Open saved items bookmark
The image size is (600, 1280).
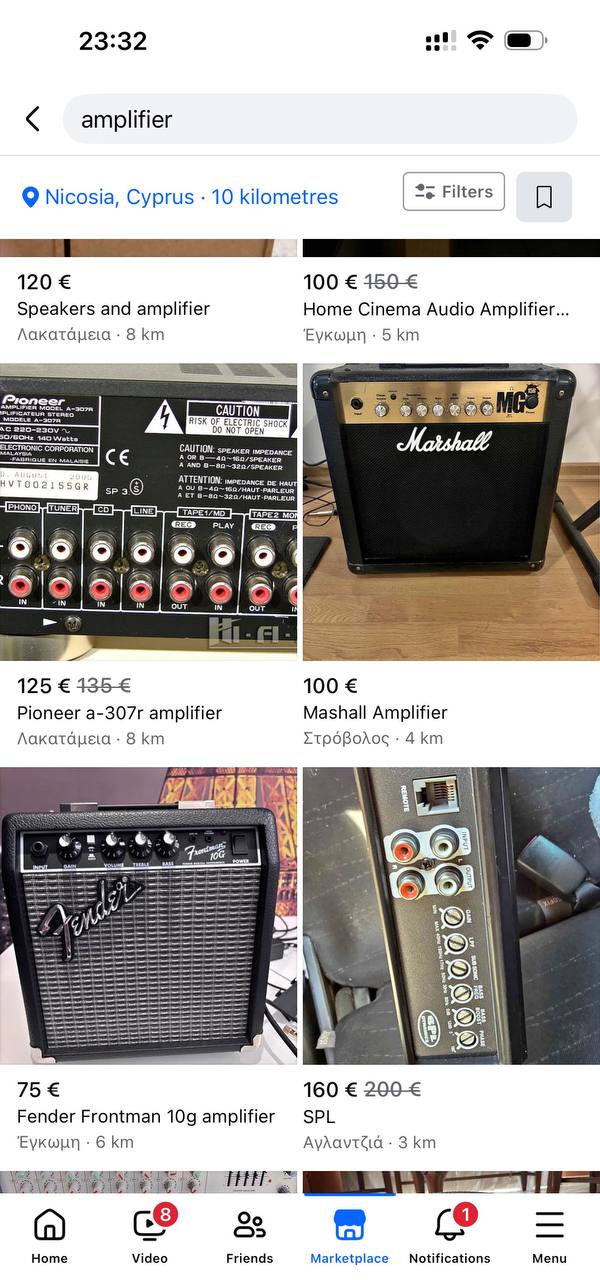click(544, 197)
